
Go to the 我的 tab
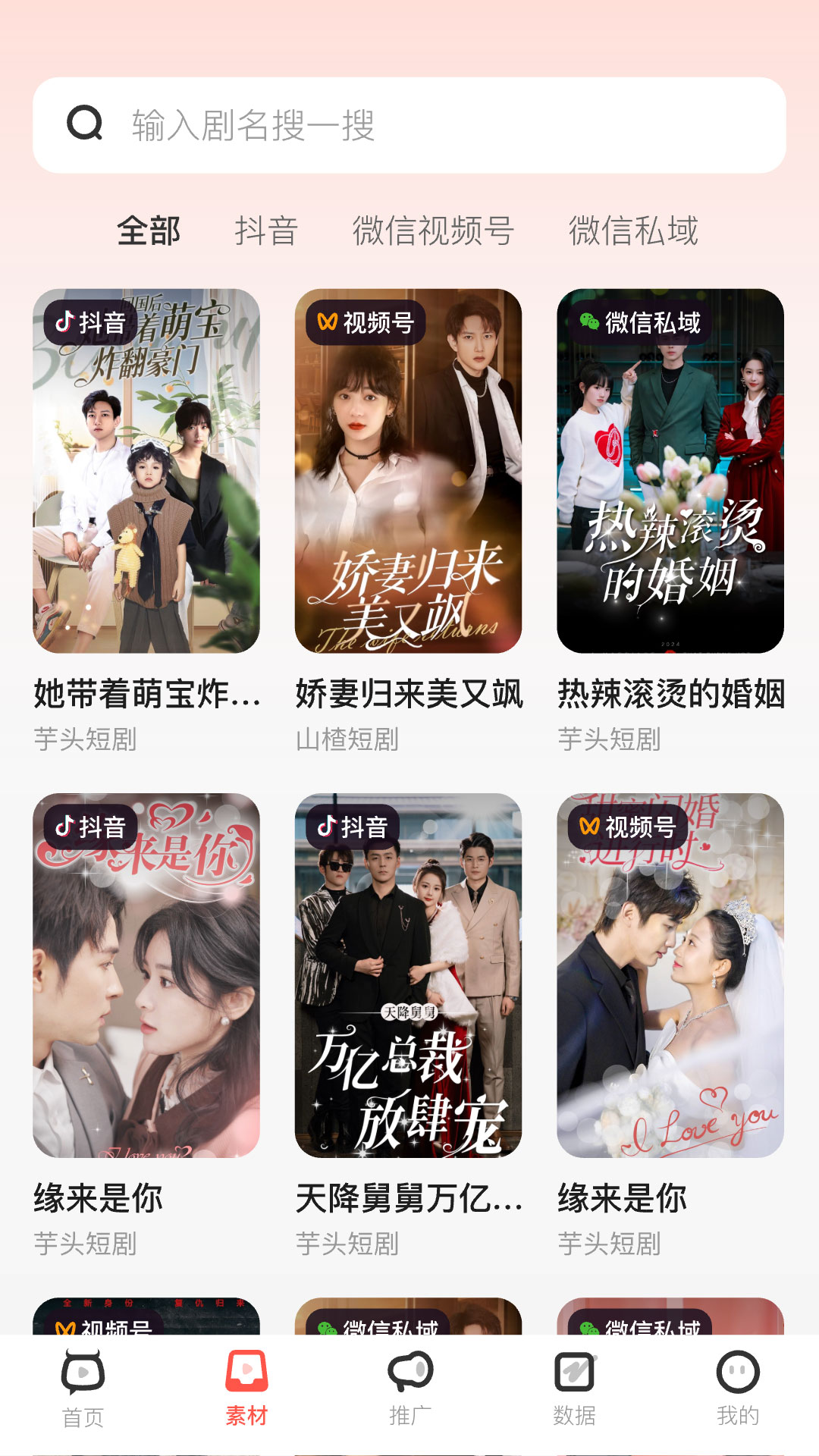[x=737, y=1389]
